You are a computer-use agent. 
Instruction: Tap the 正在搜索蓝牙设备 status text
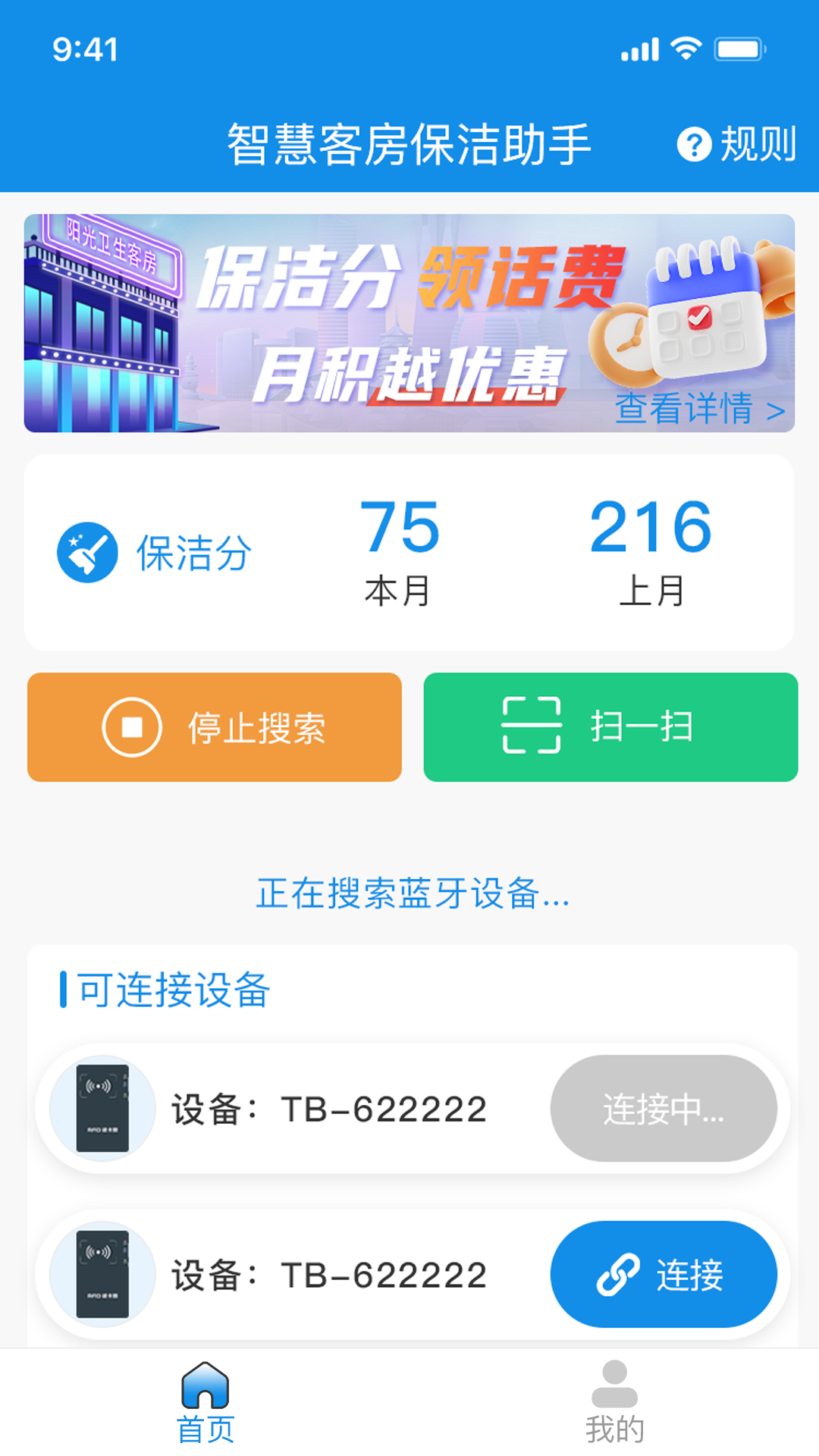tap(409, 896)
